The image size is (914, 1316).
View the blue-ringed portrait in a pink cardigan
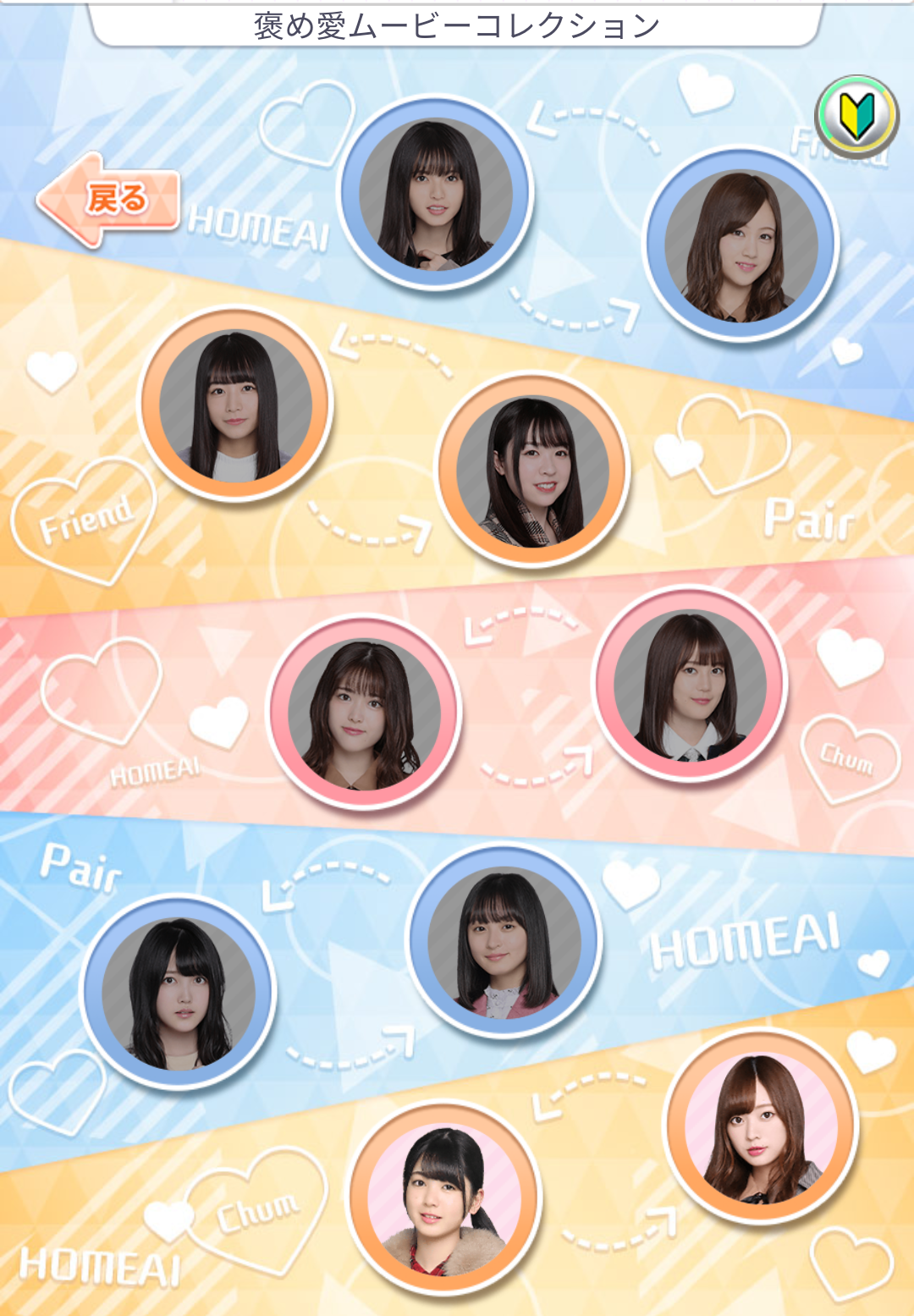tap(504, 942)
